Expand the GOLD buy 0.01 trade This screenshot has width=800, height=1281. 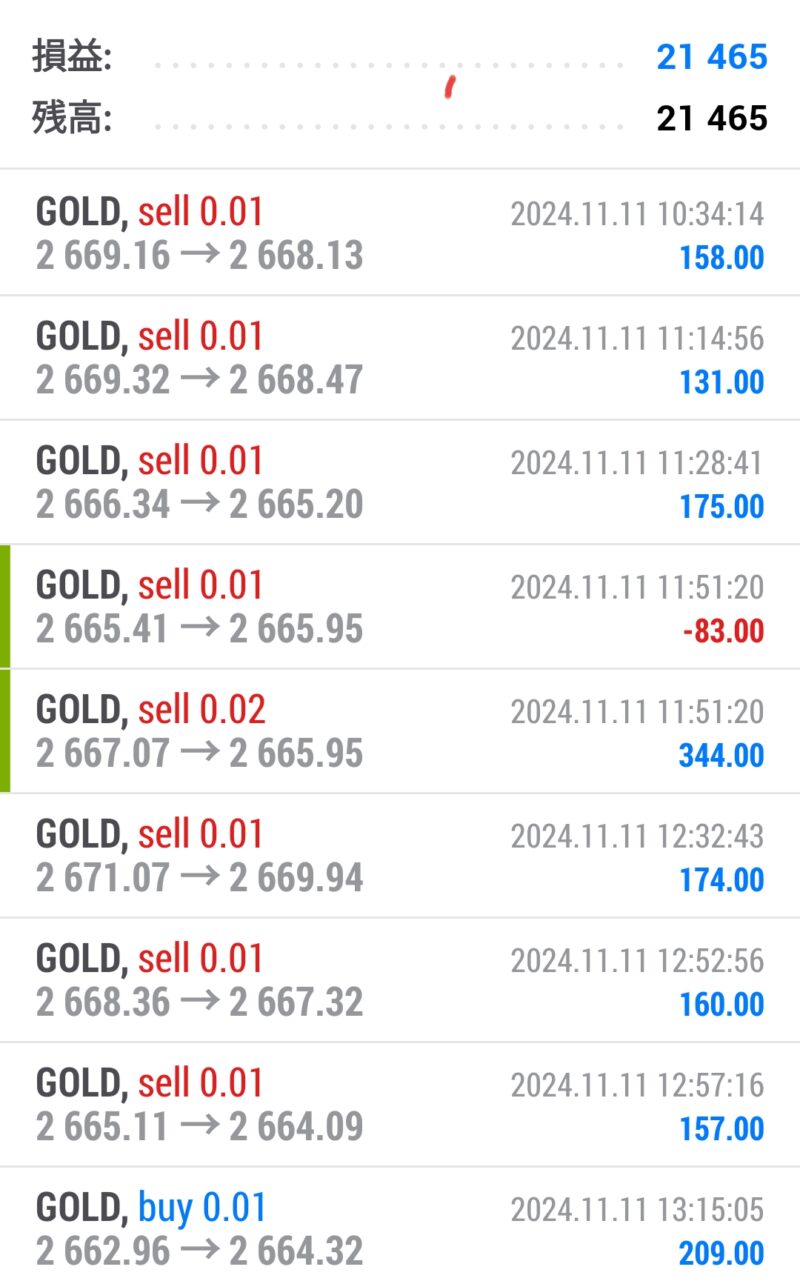(400, 1224)
